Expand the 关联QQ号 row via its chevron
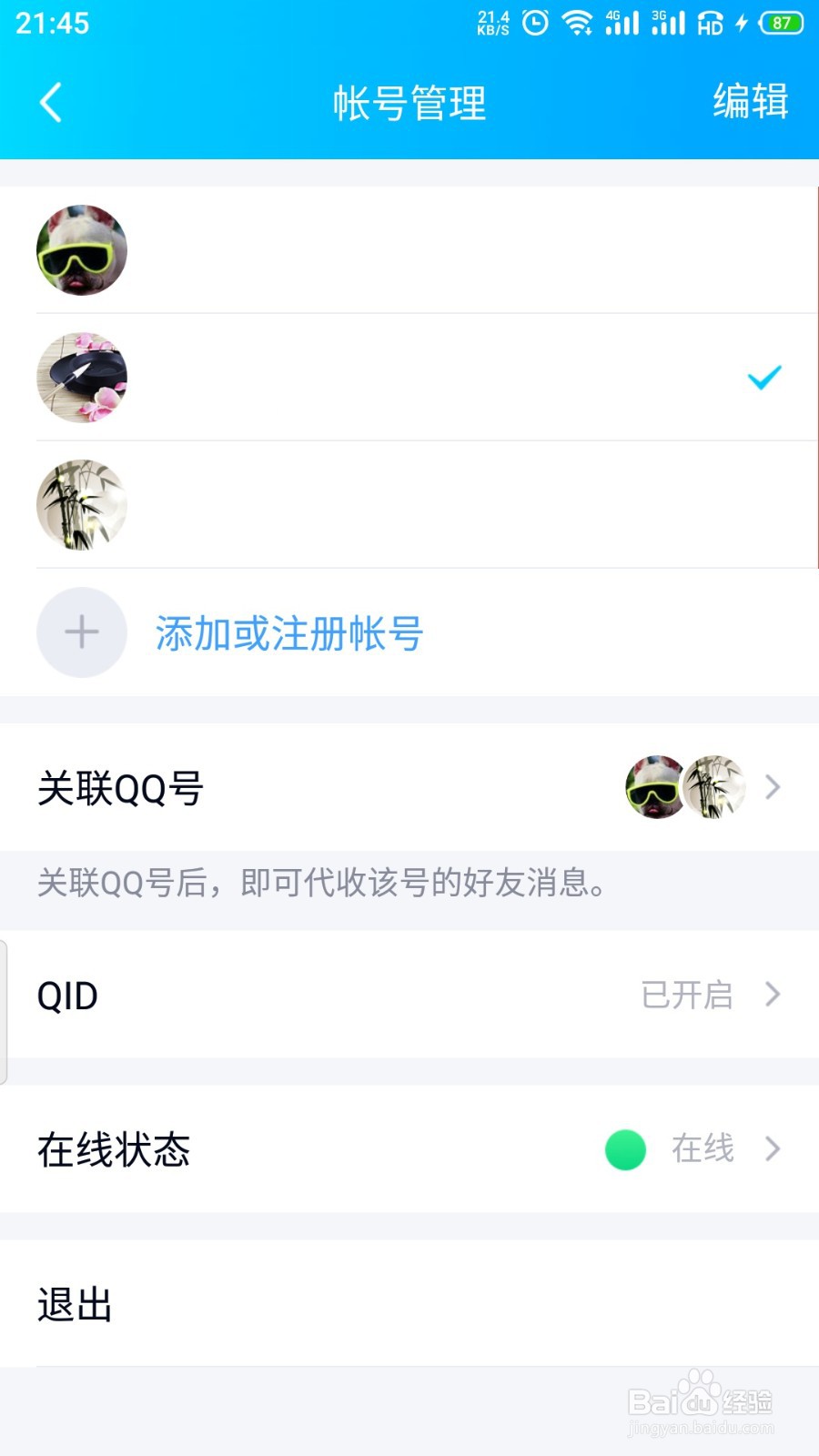819x1456 pixels. 772,787
